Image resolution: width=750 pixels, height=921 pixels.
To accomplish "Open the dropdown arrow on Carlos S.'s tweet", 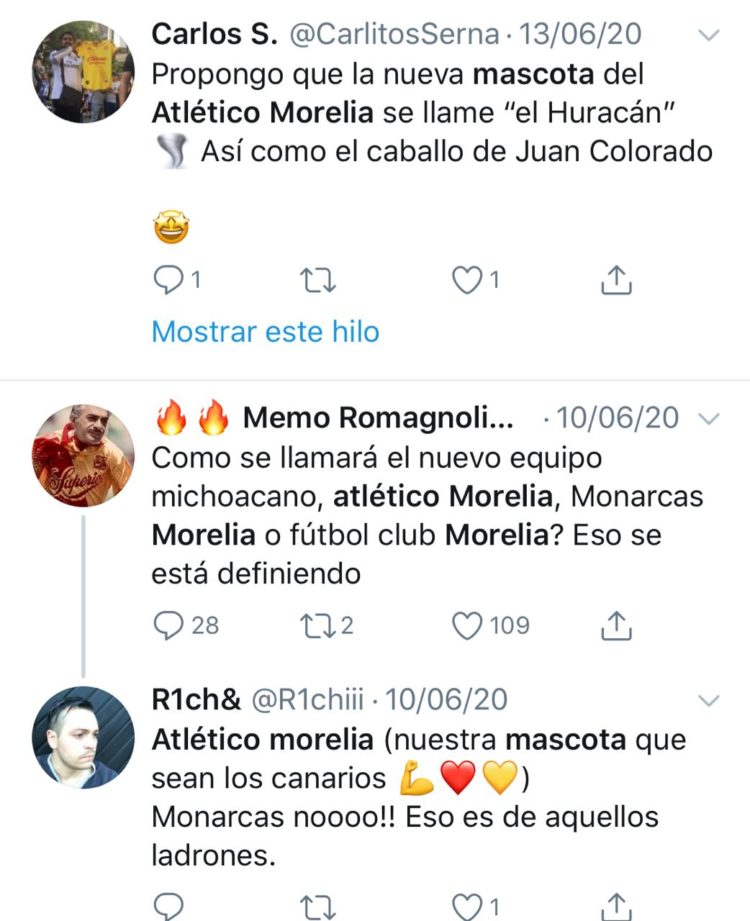I will point(708,35).
